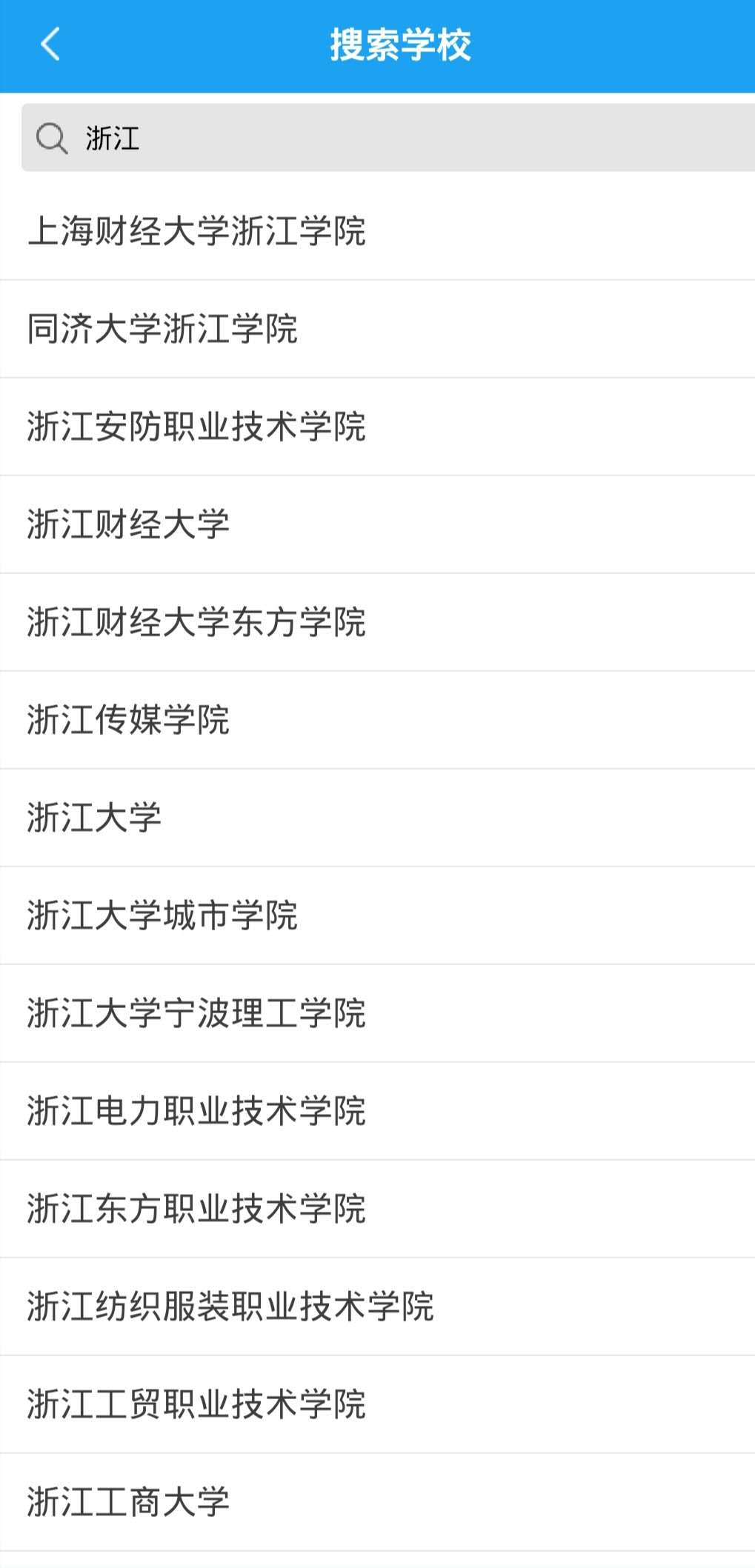Select the 浙江大学 row
The image size is (755, 1568).
coord(94,818)
